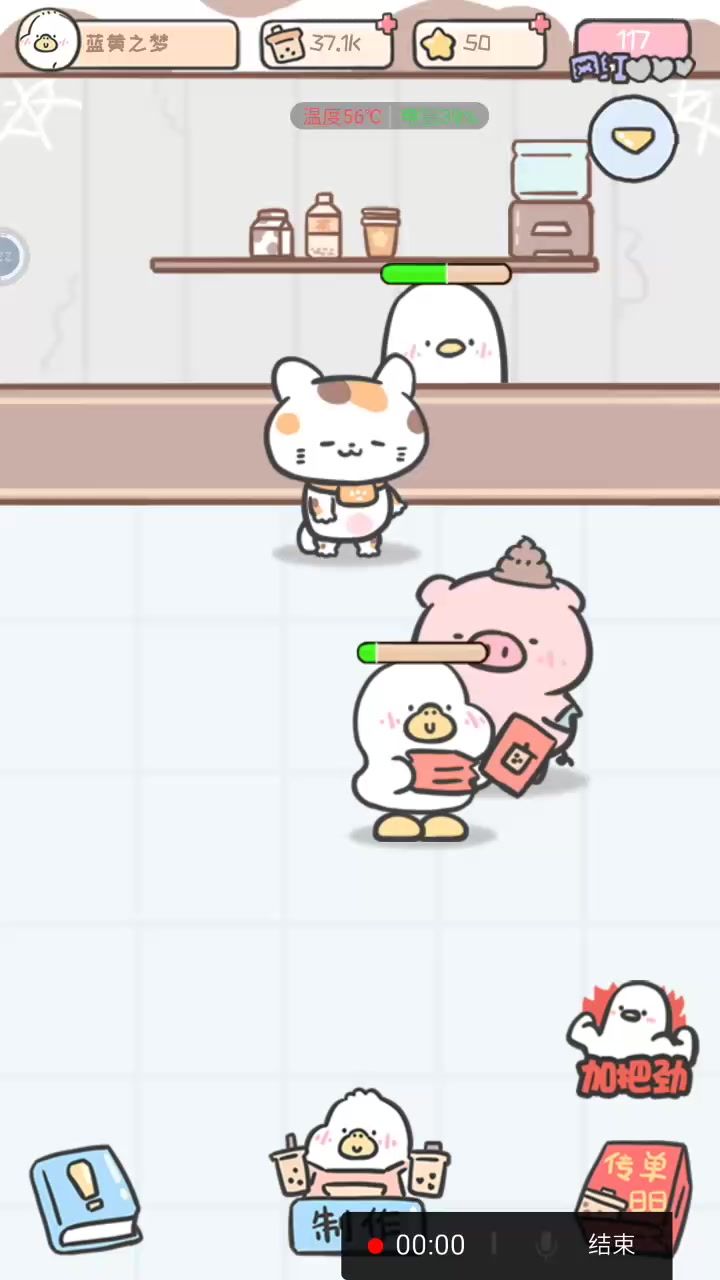Stop the recording with 结束
Screen dimensions: 720x1280
click(x=611, y=1245)
